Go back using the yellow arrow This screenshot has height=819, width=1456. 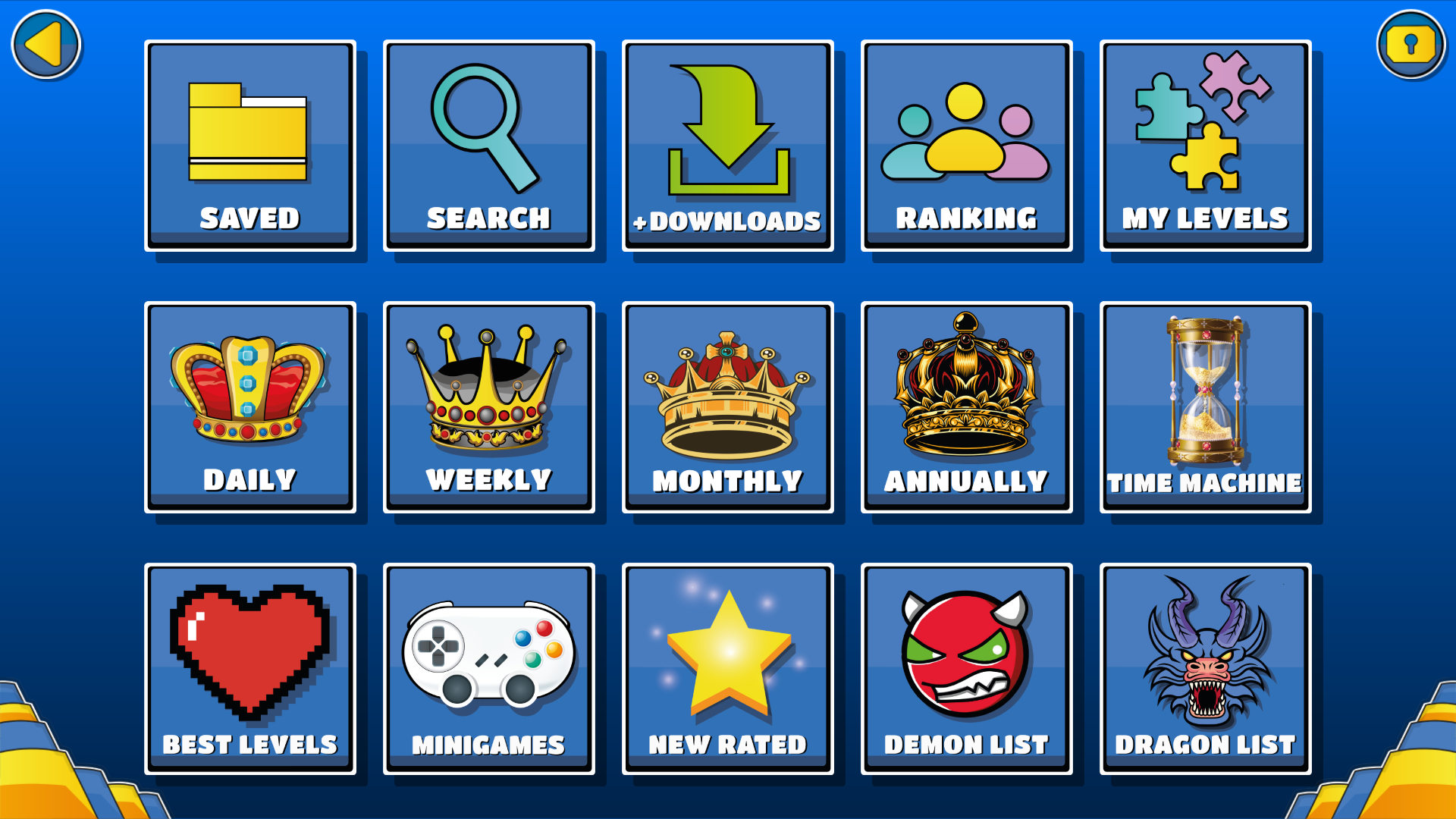45,45
